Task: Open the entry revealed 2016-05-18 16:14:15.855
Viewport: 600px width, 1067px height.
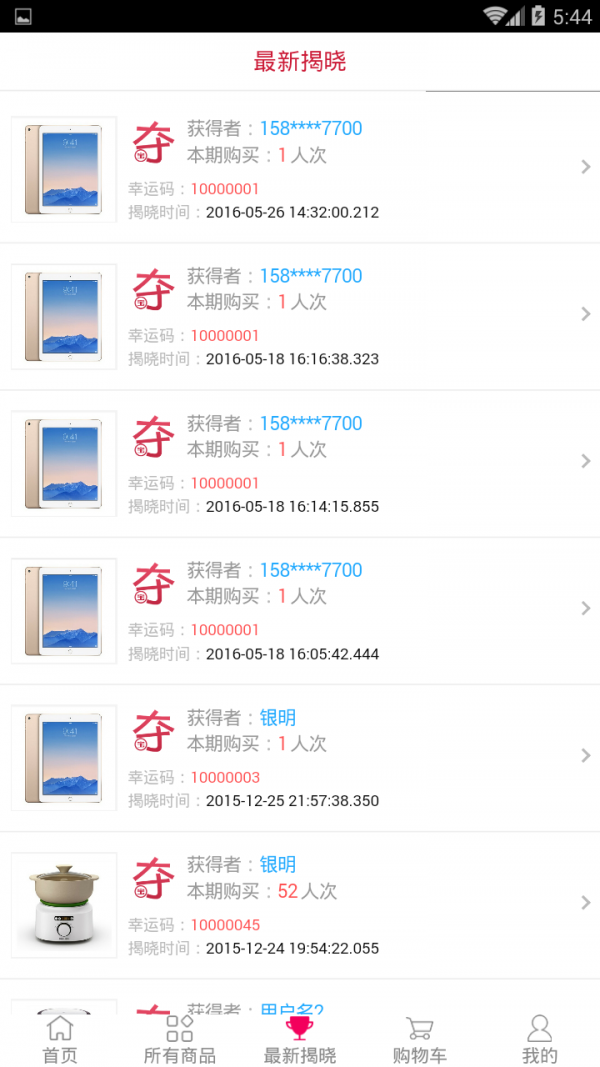Action: [300, 463]
